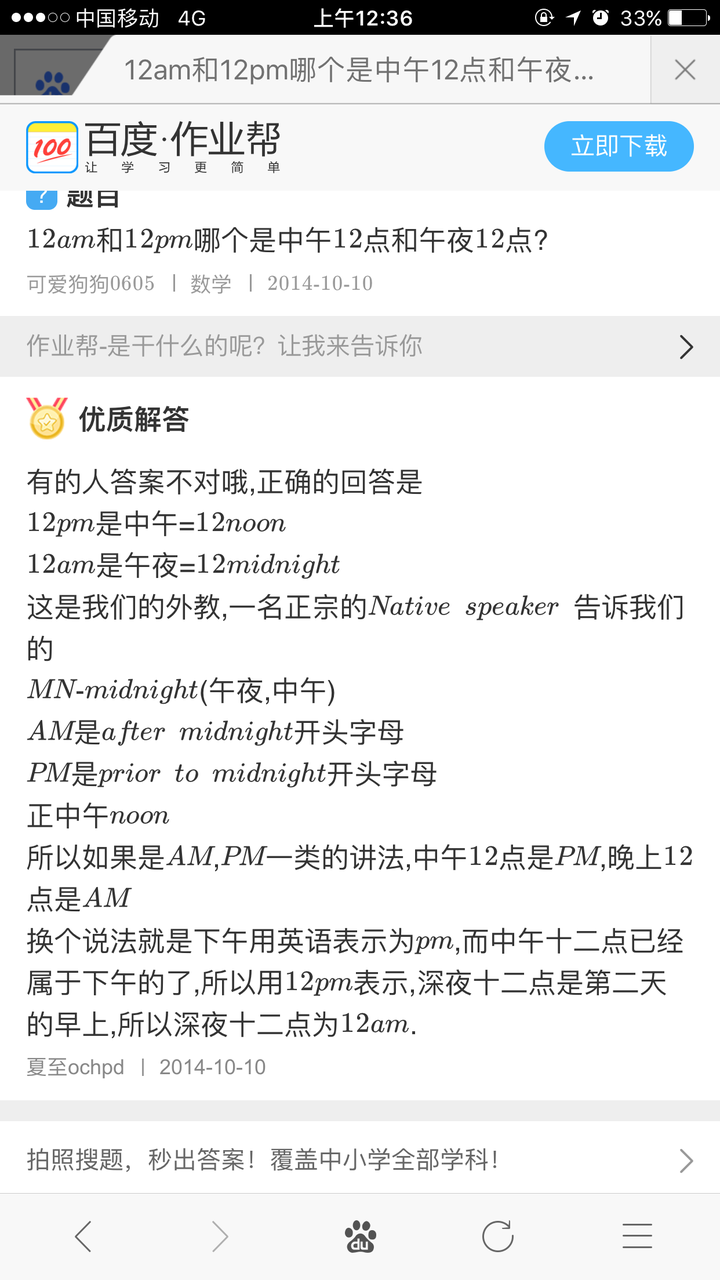Tap the forward navigation arrow
This screenshot has width=720, height=1280.
(x=220, y=1236)
